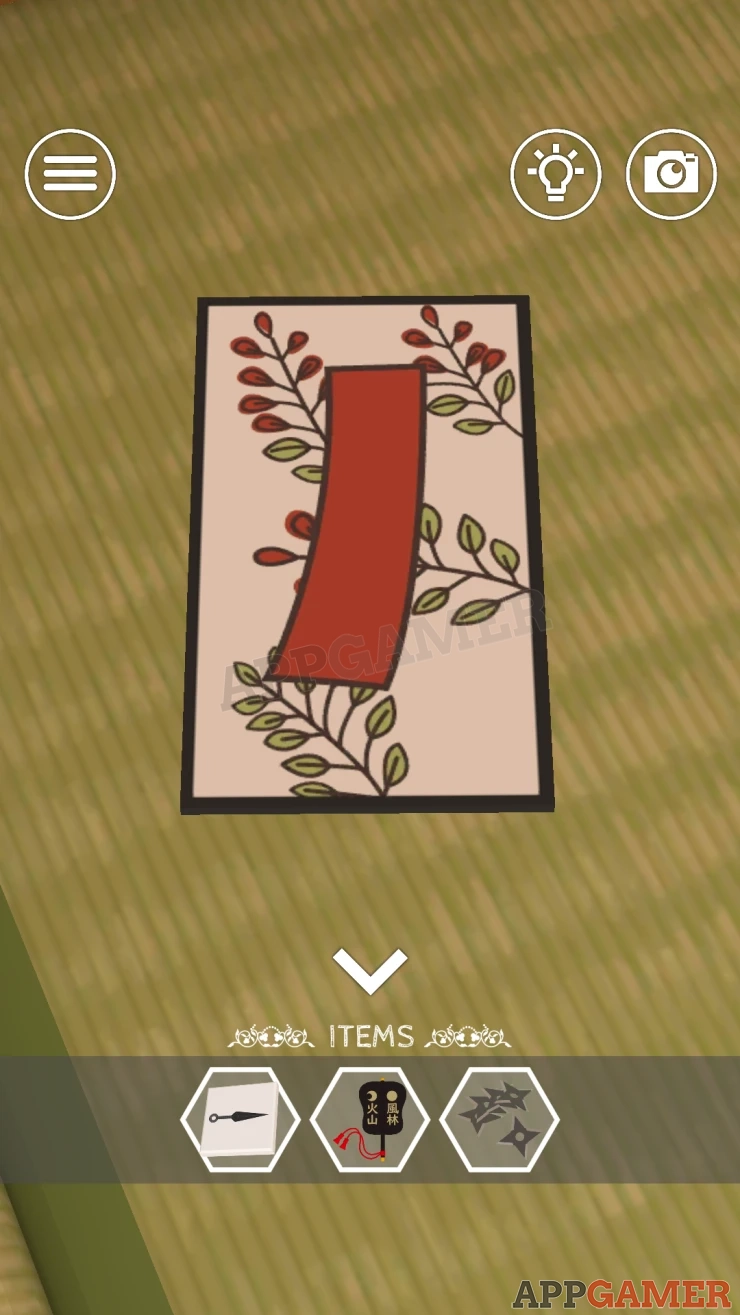740x1315 pixels.
Task: Go back using the down arrow
Action: pyautogui.click(x=370, y=970)
